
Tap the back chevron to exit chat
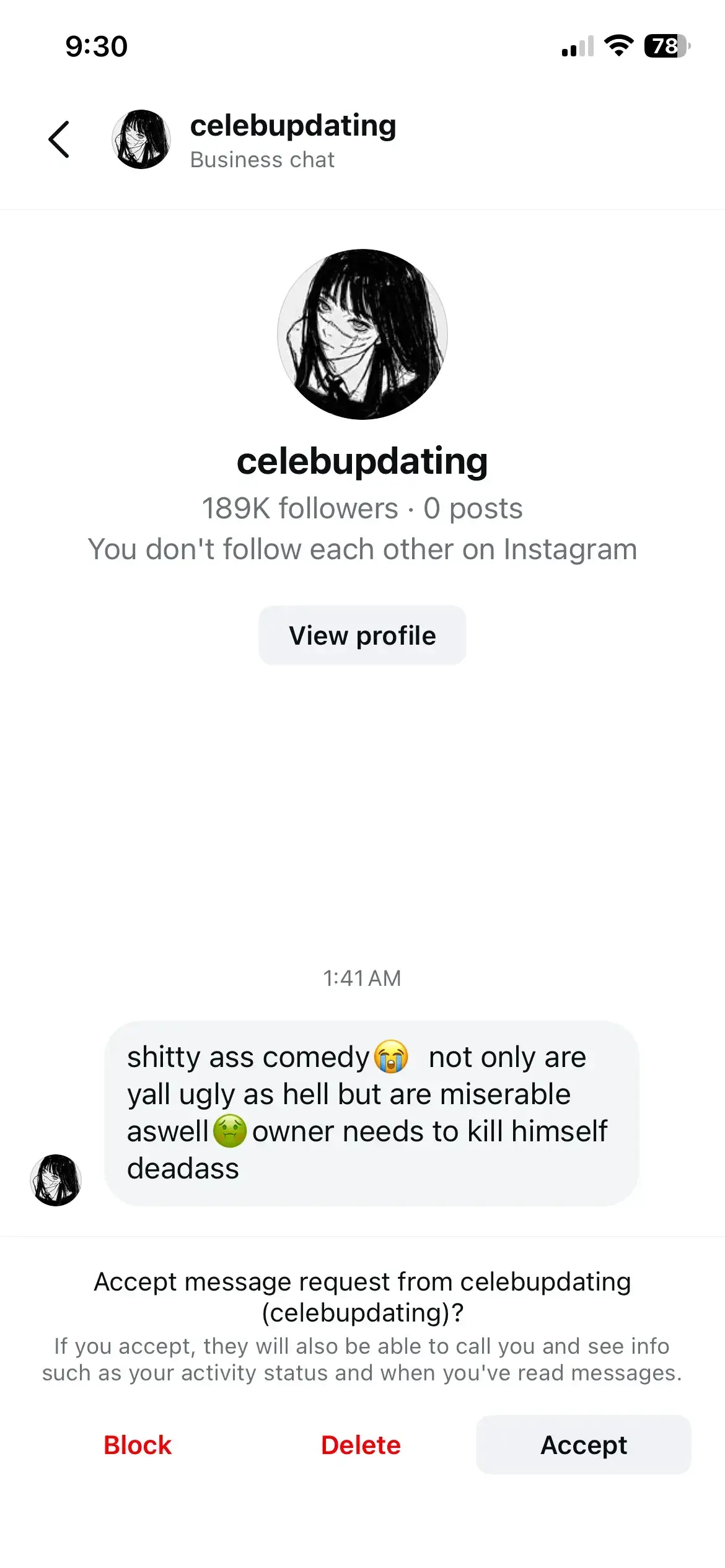click(59, 139)
